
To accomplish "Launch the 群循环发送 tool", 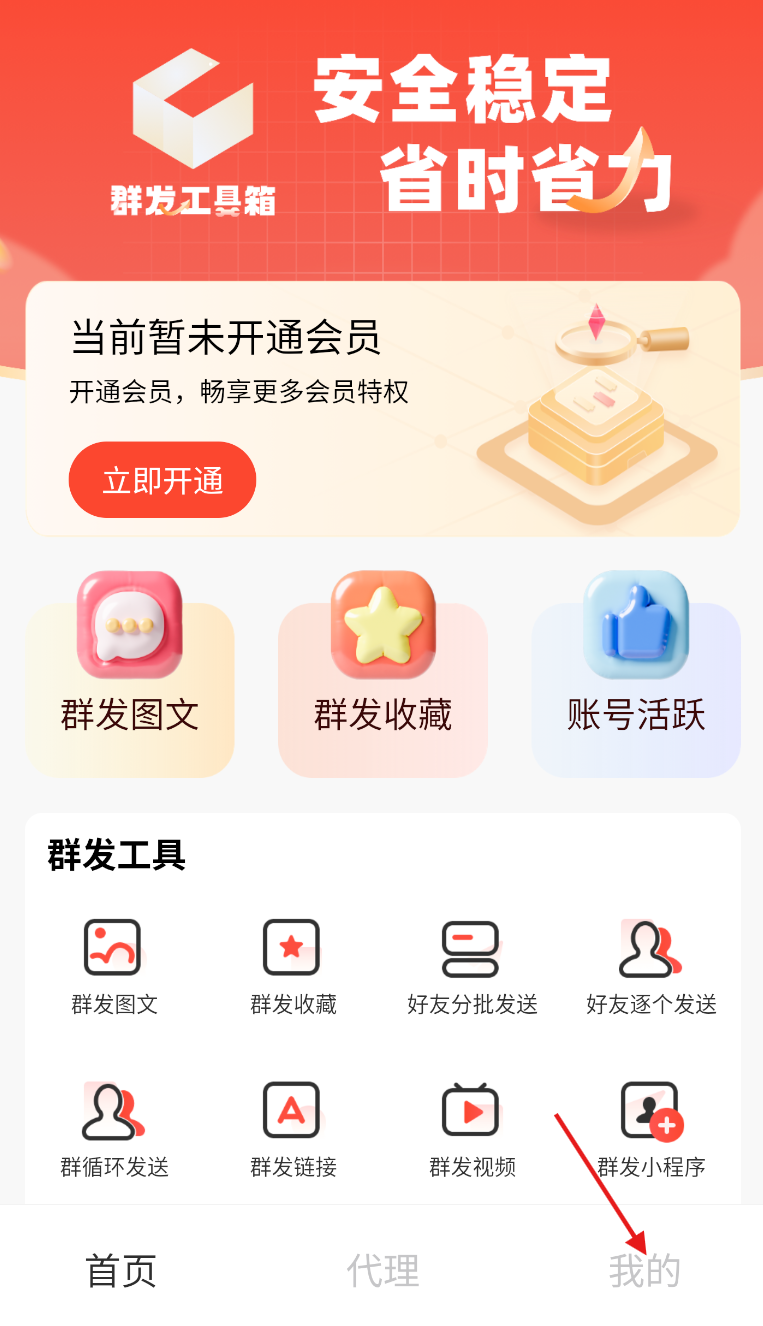I will 113,1128.
